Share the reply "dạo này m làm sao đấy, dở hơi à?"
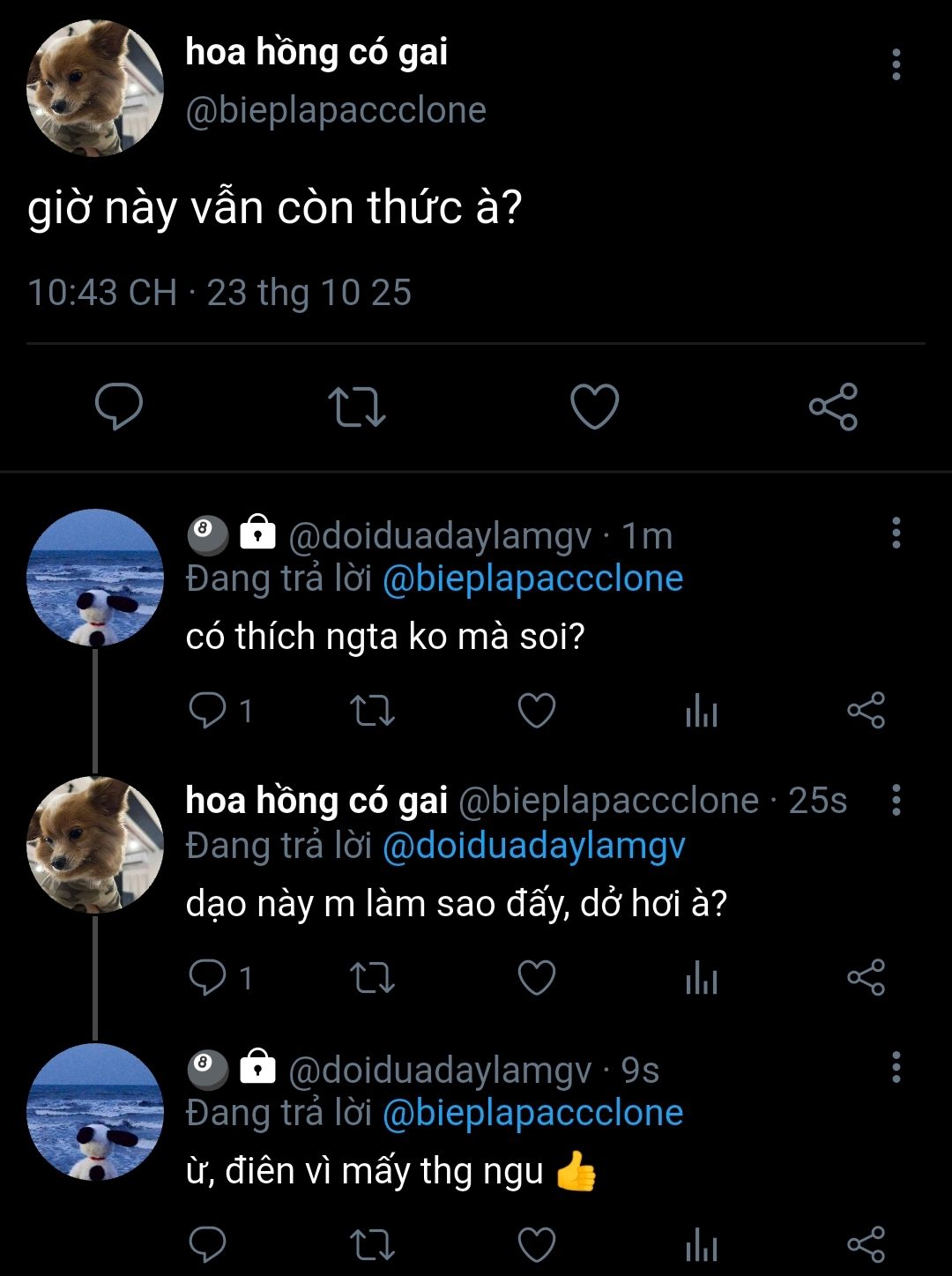 (866, 978)
